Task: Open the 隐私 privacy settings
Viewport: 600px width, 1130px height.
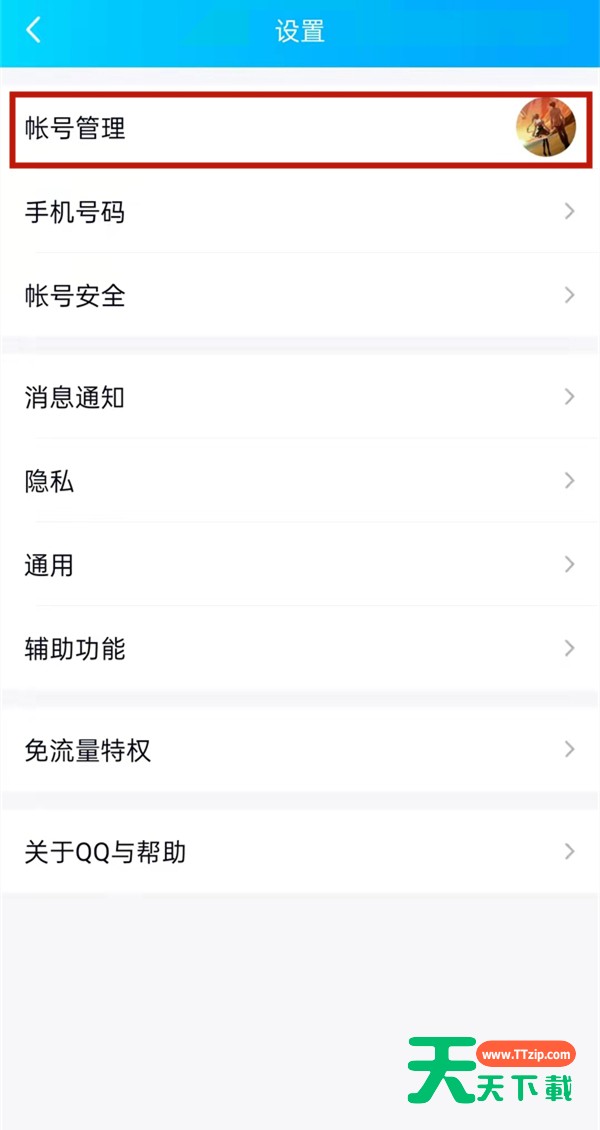Action: 300,482
